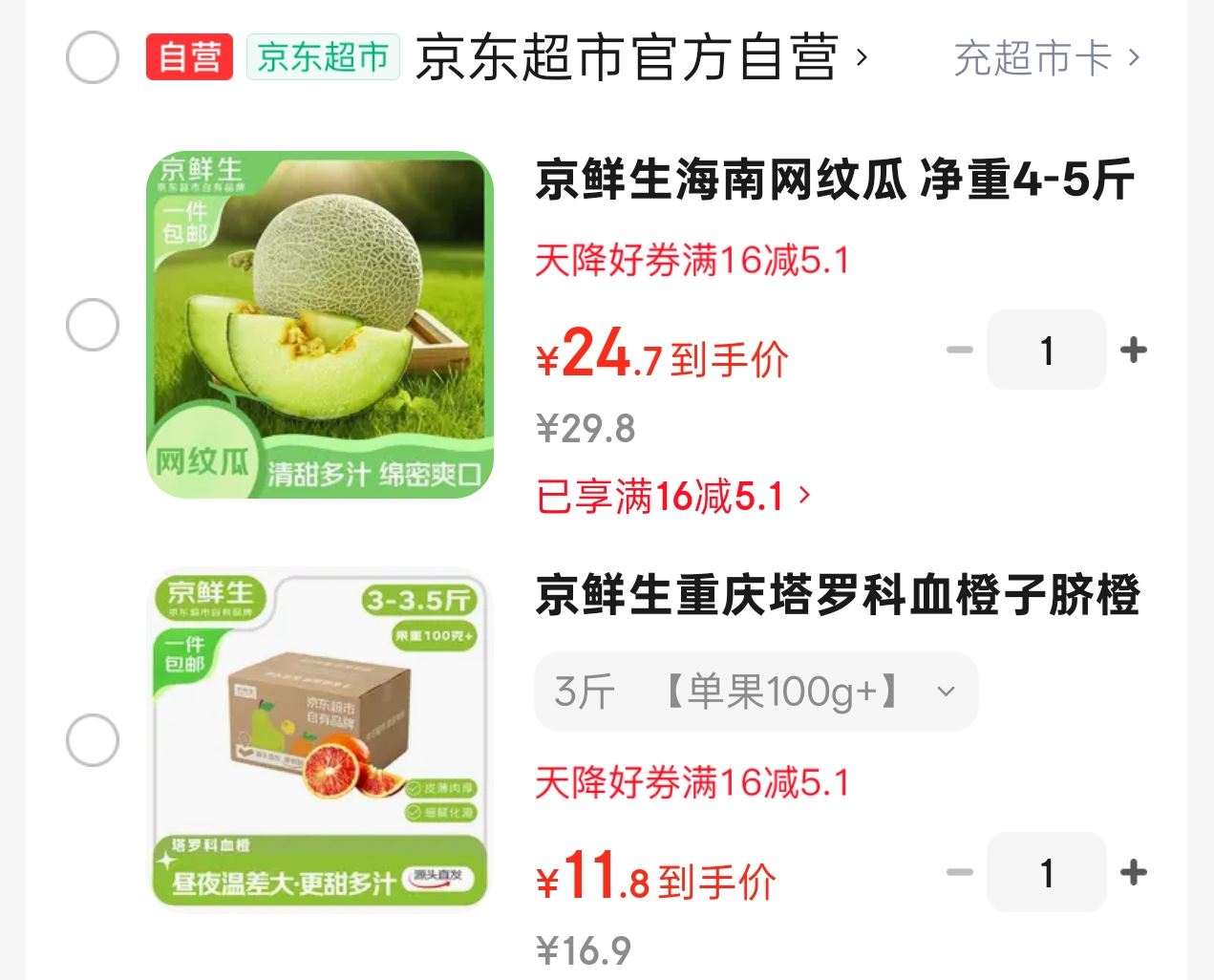Open 京鲜生重庆塔罗科血橙子脐橙 product title

pos(838,595)
